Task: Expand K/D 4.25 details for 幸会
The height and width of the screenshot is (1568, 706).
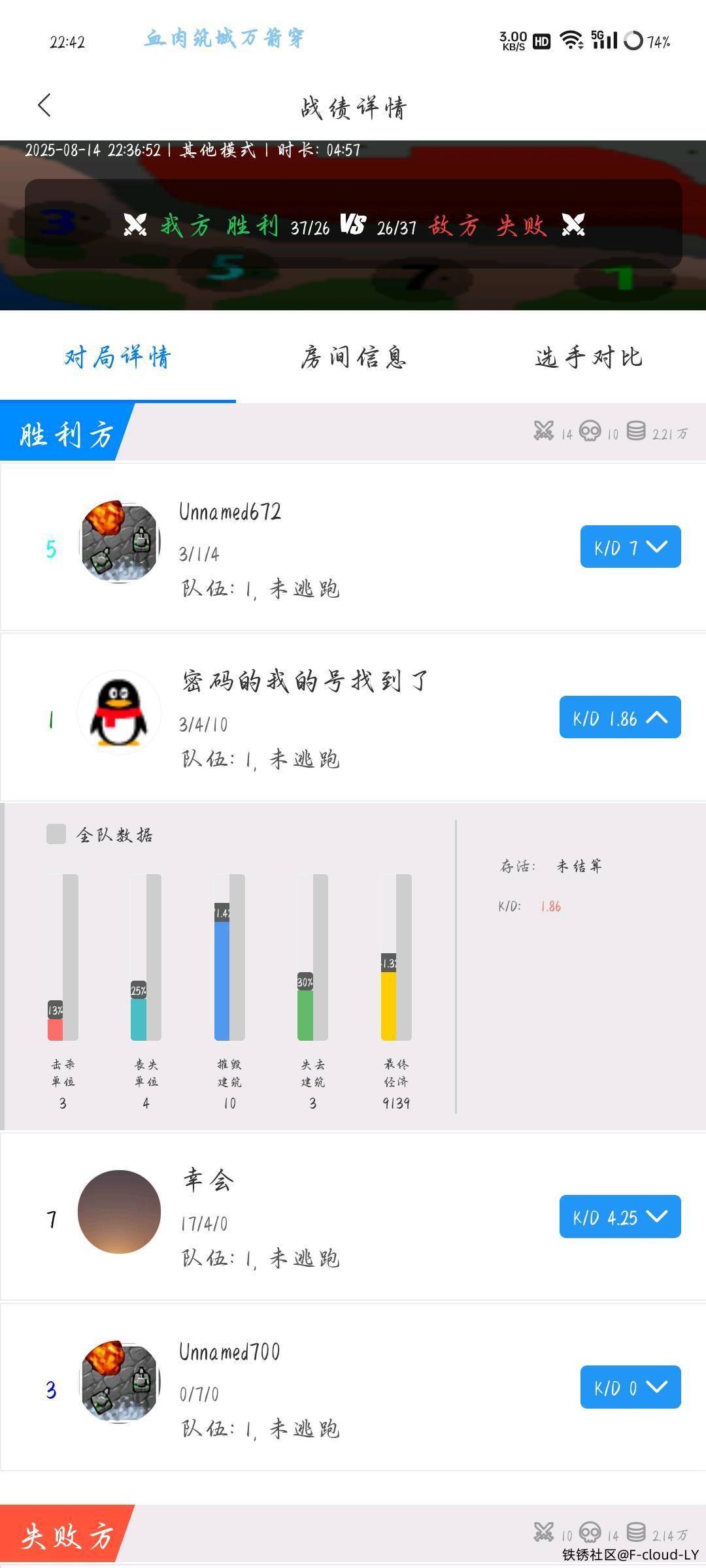Action: (620, 1217)
